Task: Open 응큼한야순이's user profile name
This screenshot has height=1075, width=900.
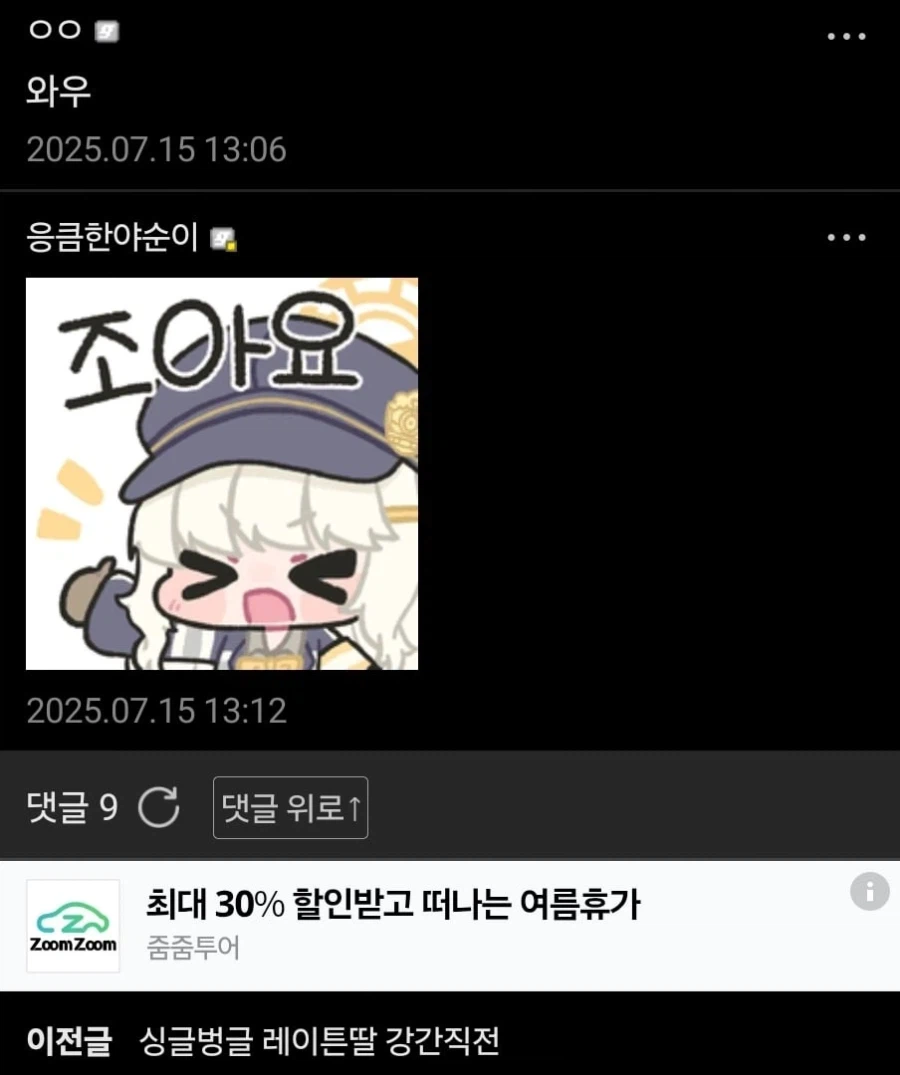Action: 113,238
